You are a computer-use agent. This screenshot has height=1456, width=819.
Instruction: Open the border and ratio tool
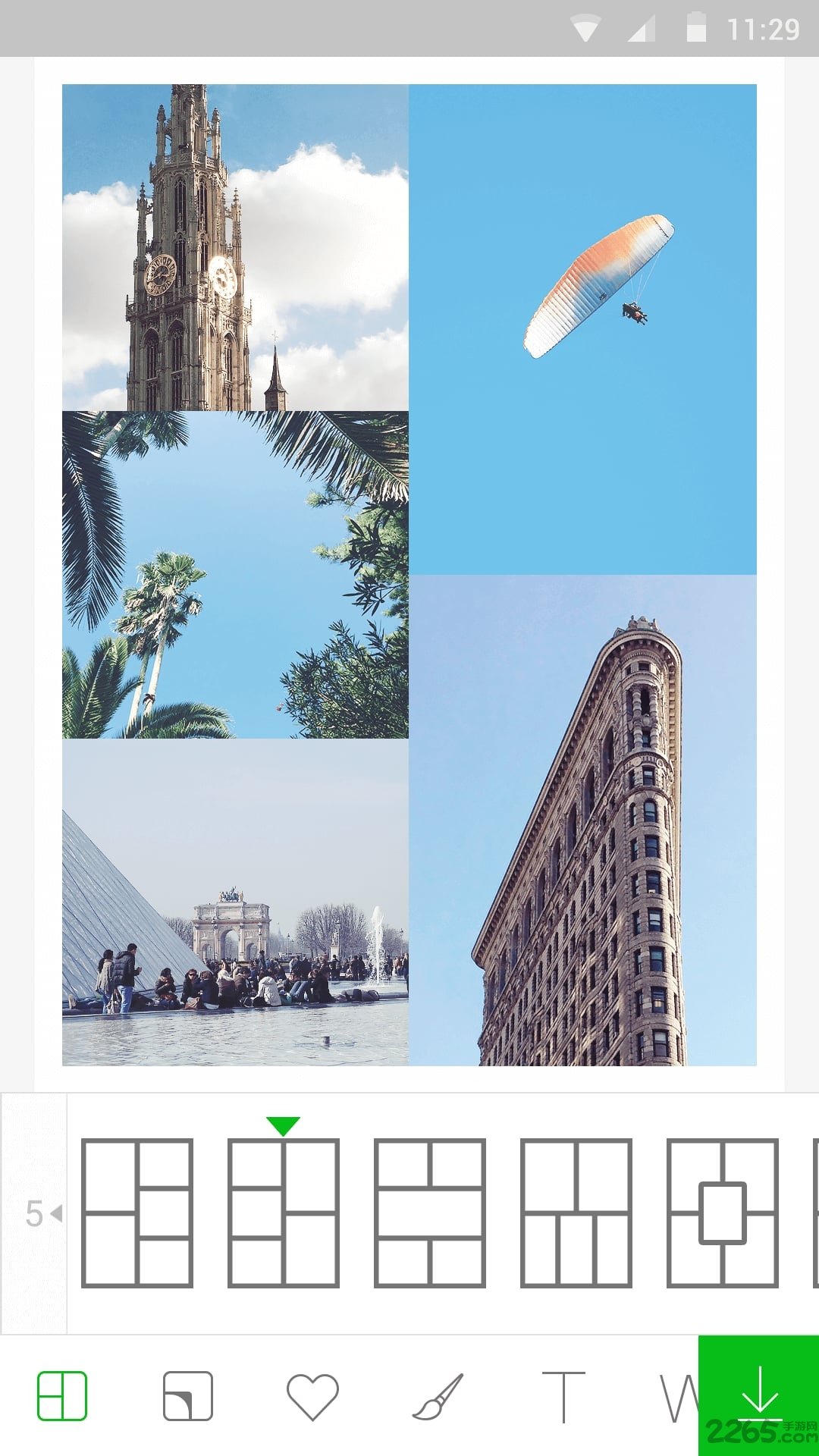click(x=188, y=1398)
